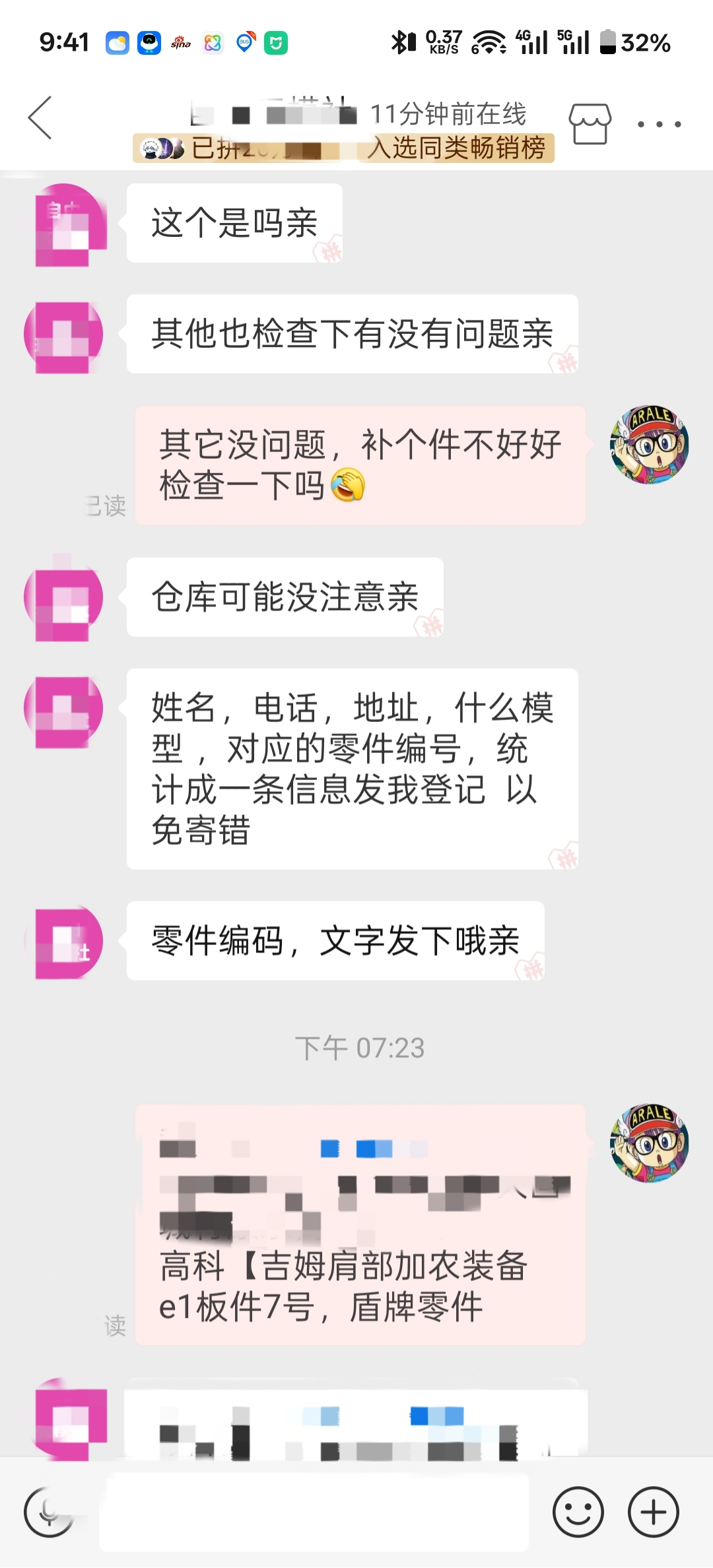713x1568 pixels.
Task: Tap the voice input microphone
Action: click(48, 1511)
